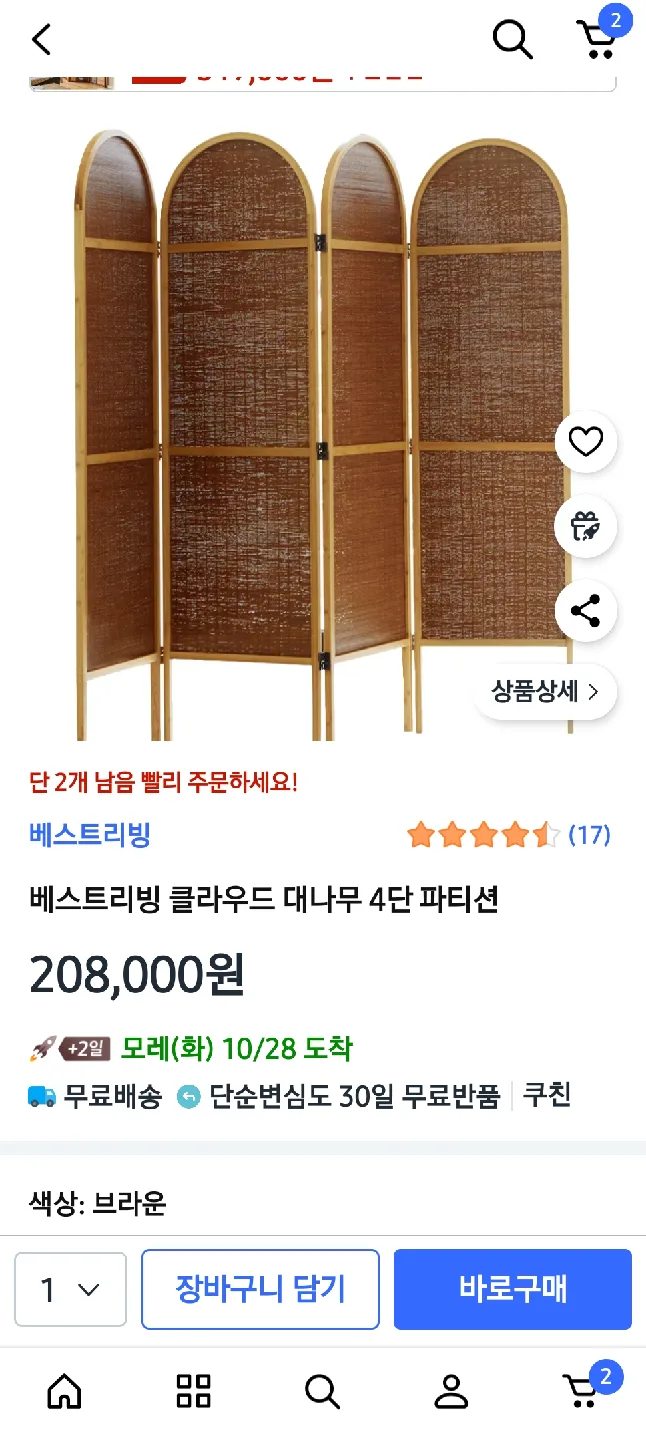Visit the 베스트리빙 brand page
The height and width of the screenshot is (1440, 646).
coord(90,835)
